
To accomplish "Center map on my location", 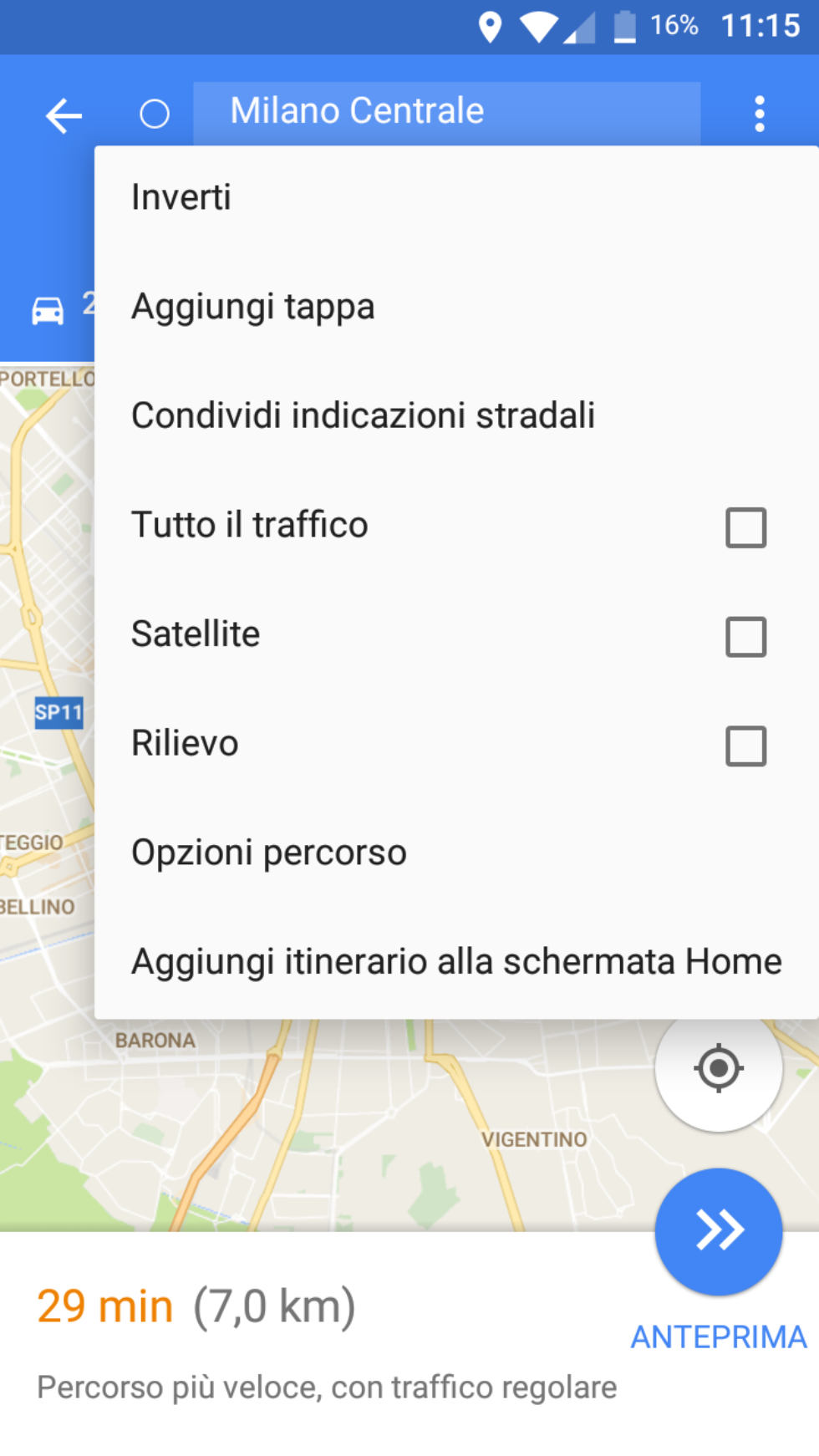I will (718, 1068).
